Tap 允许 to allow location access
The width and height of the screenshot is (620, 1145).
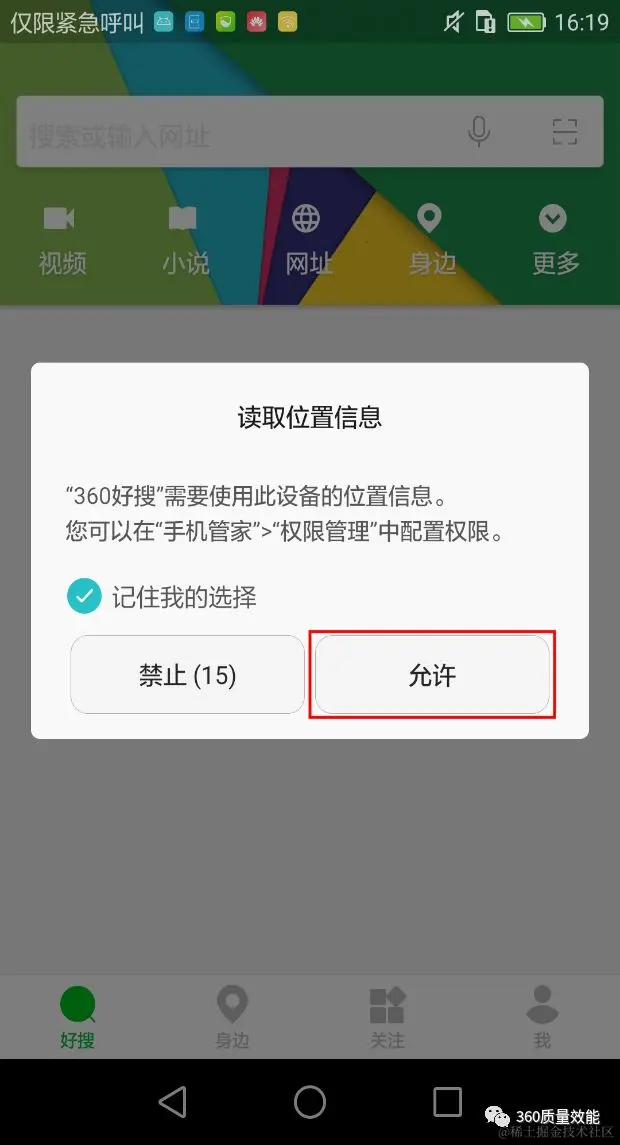click(x=432, y=675)
